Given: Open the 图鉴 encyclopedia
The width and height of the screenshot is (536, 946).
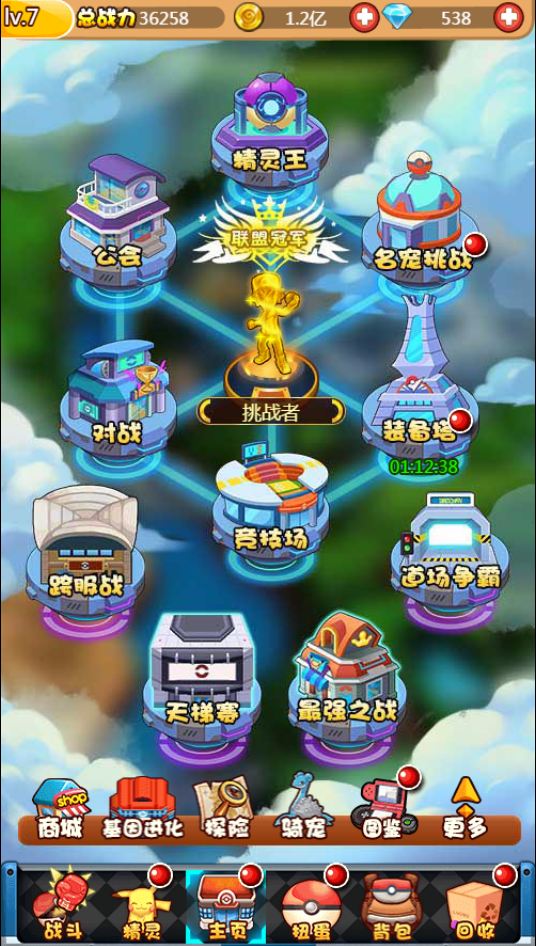Looking at the screenshot, I should (383, 808).
